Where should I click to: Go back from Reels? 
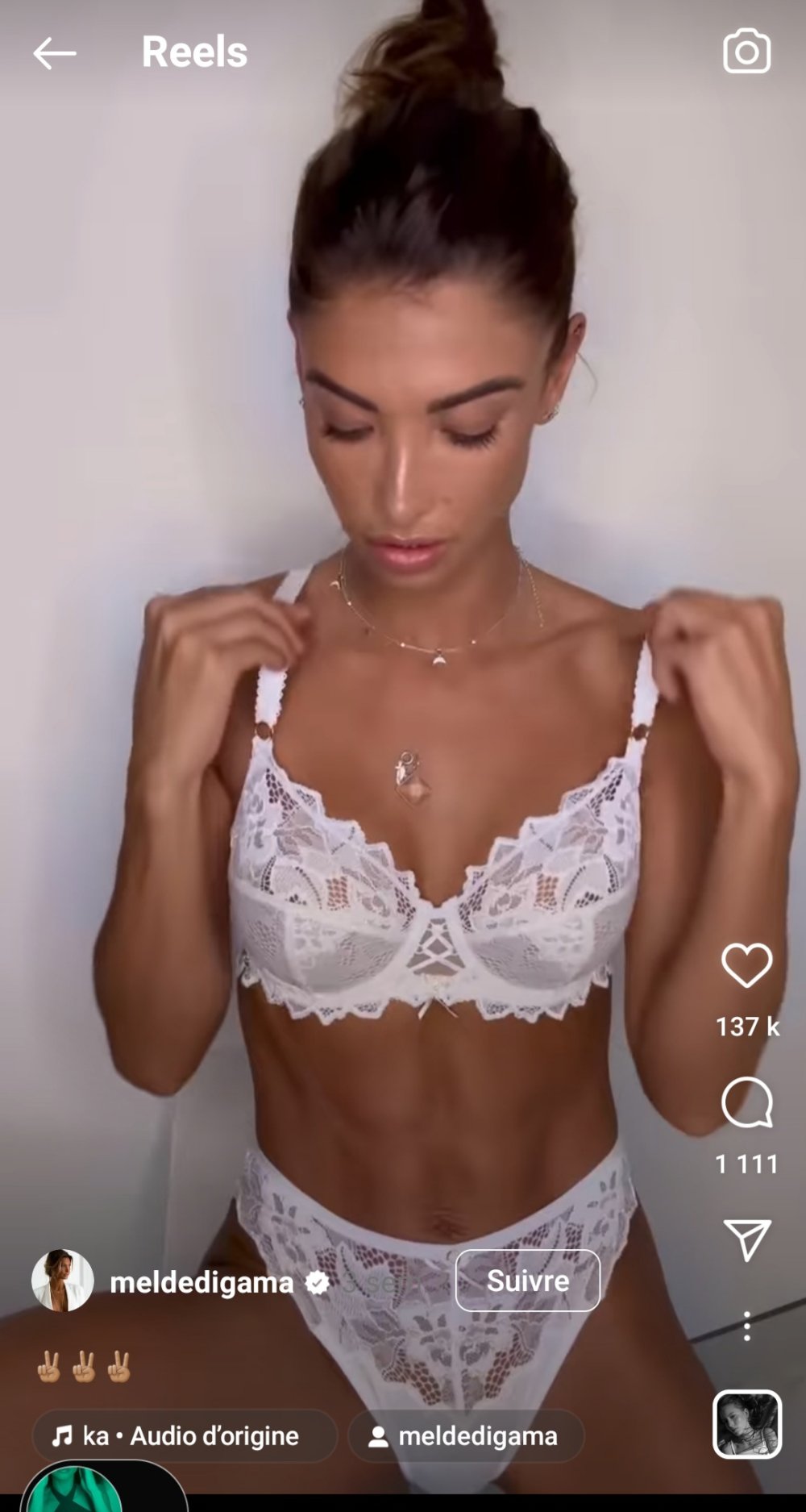point(54,53)
